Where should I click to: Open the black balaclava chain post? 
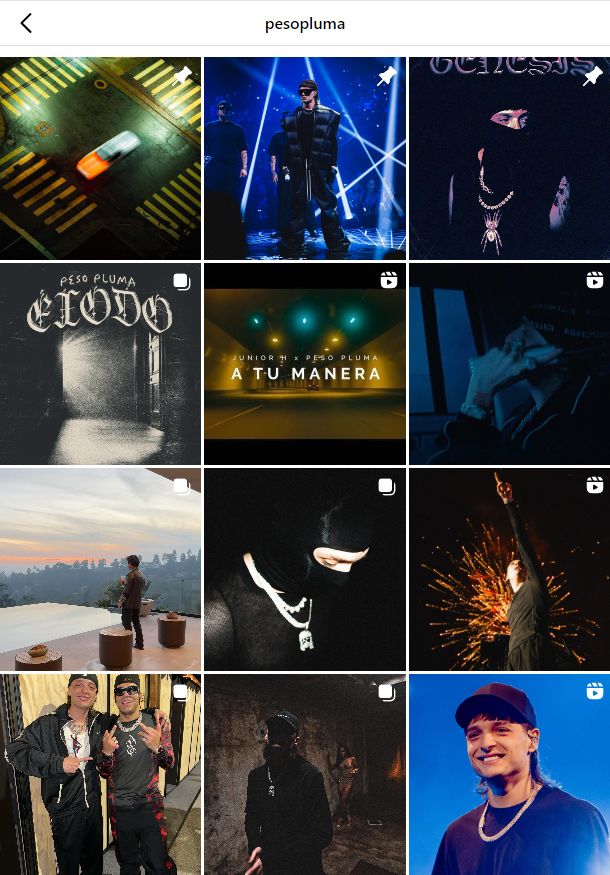(305, 569)
